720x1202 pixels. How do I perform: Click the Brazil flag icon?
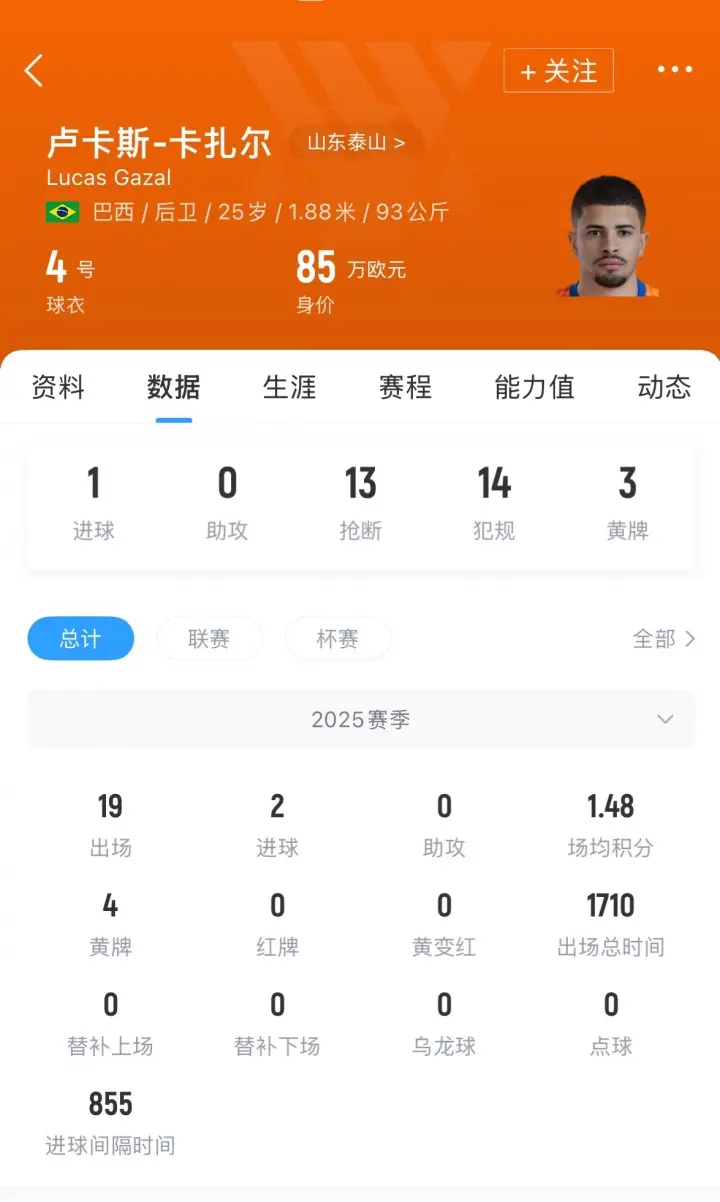60,212
